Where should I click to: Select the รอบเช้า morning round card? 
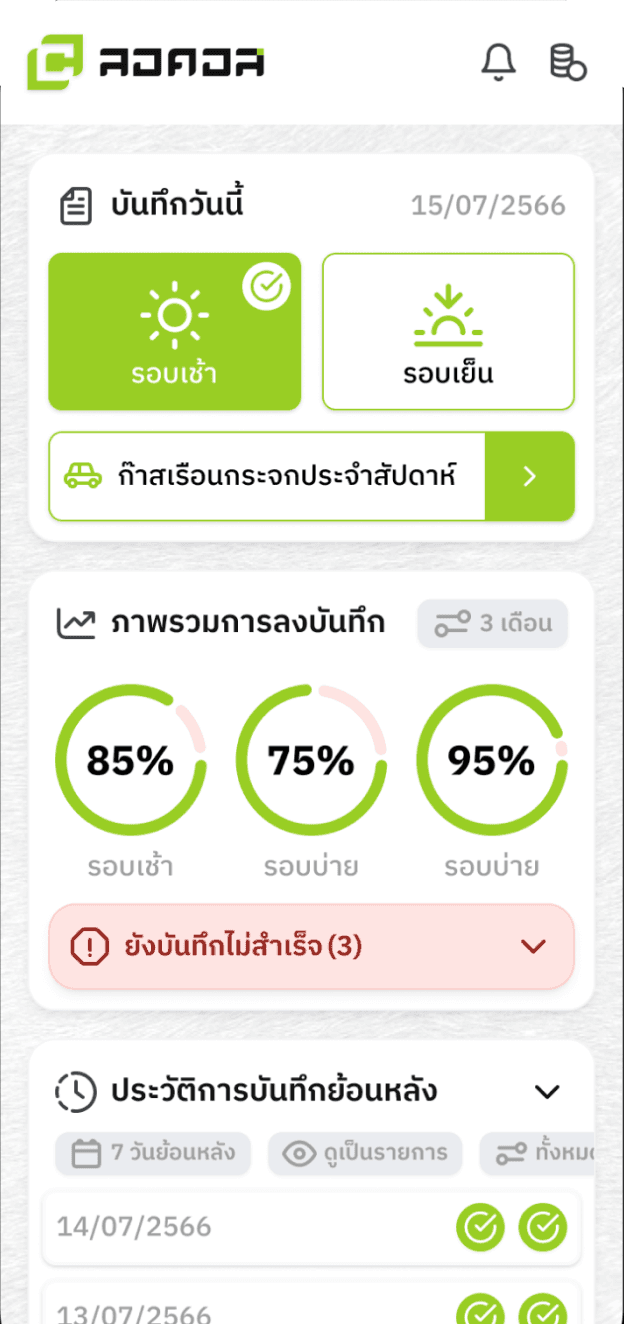[175, 331]
